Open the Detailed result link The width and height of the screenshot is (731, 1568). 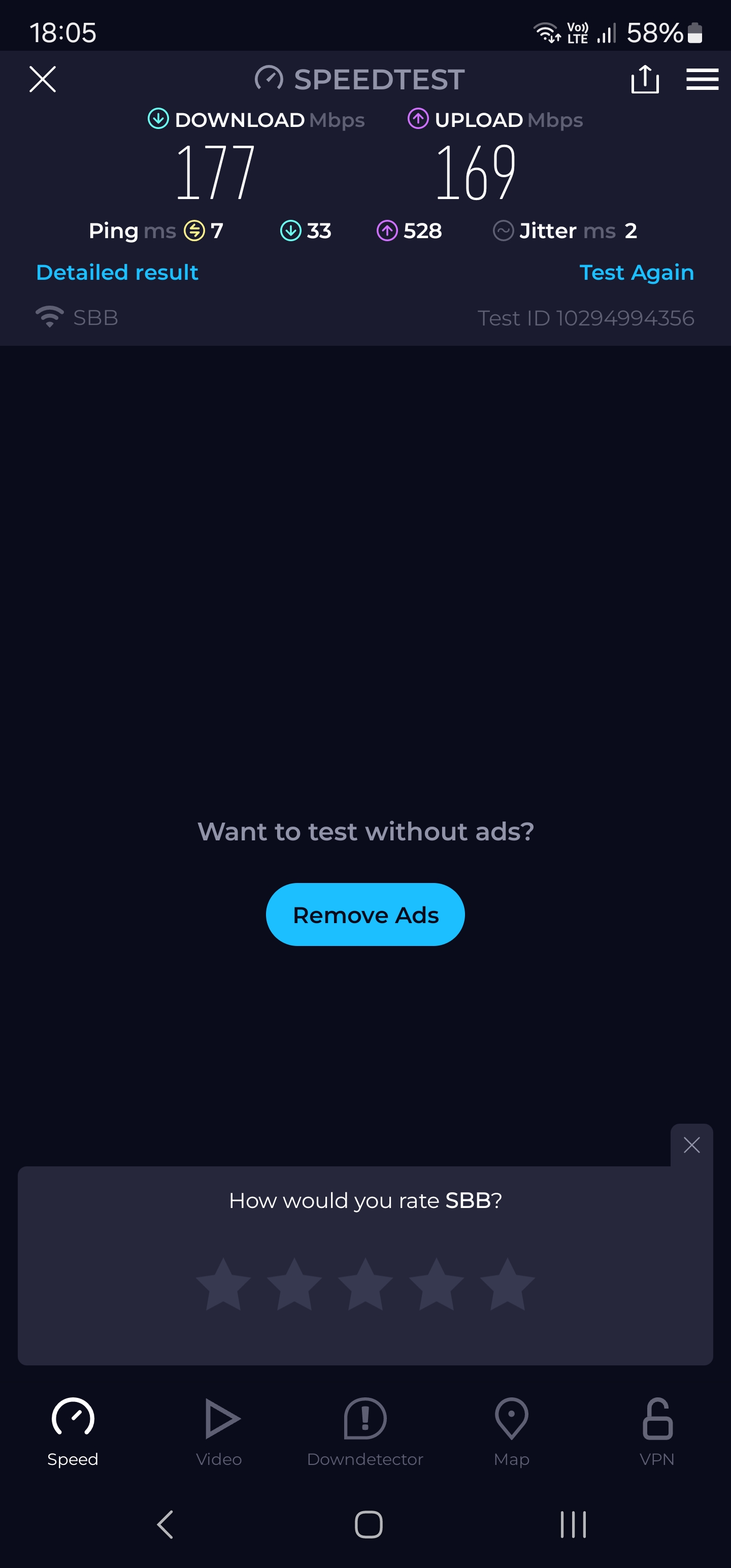click(x=117, y=272)
